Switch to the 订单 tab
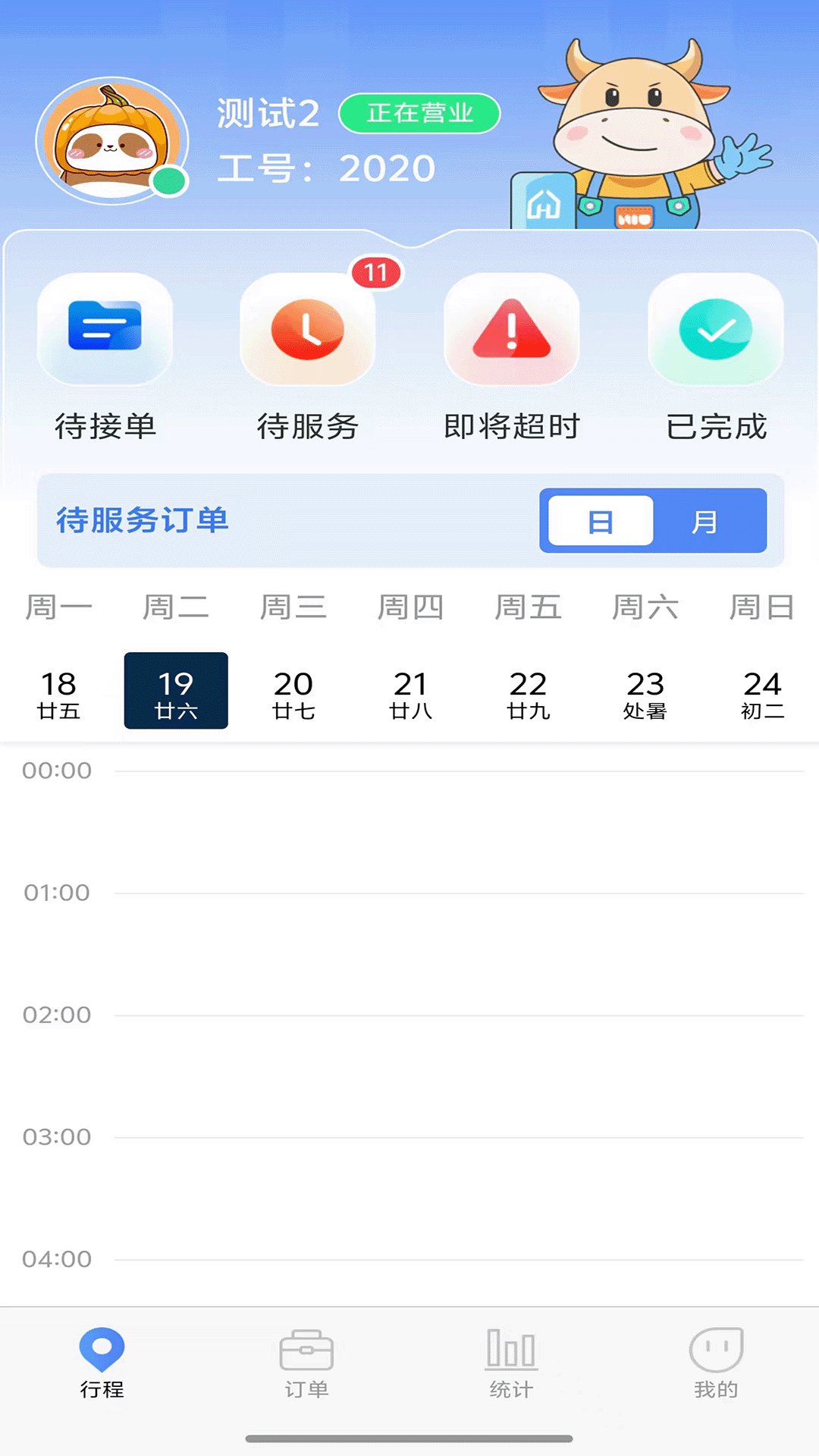819x1456 pixels. [x=307, y=1365]
